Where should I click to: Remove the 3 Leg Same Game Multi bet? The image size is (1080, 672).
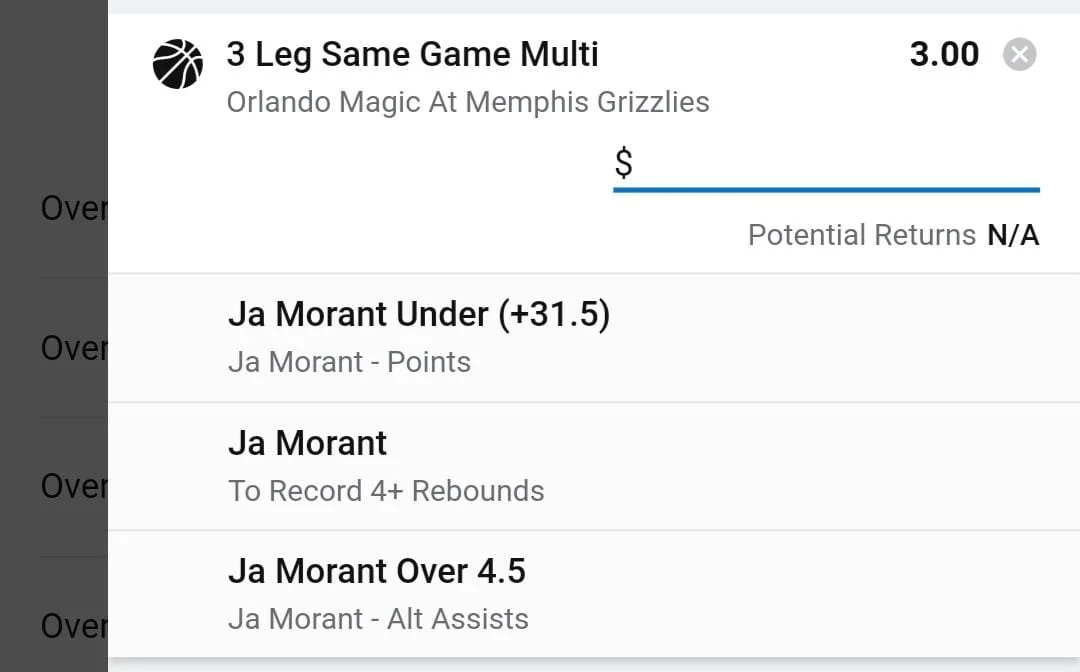(1019, 54)
